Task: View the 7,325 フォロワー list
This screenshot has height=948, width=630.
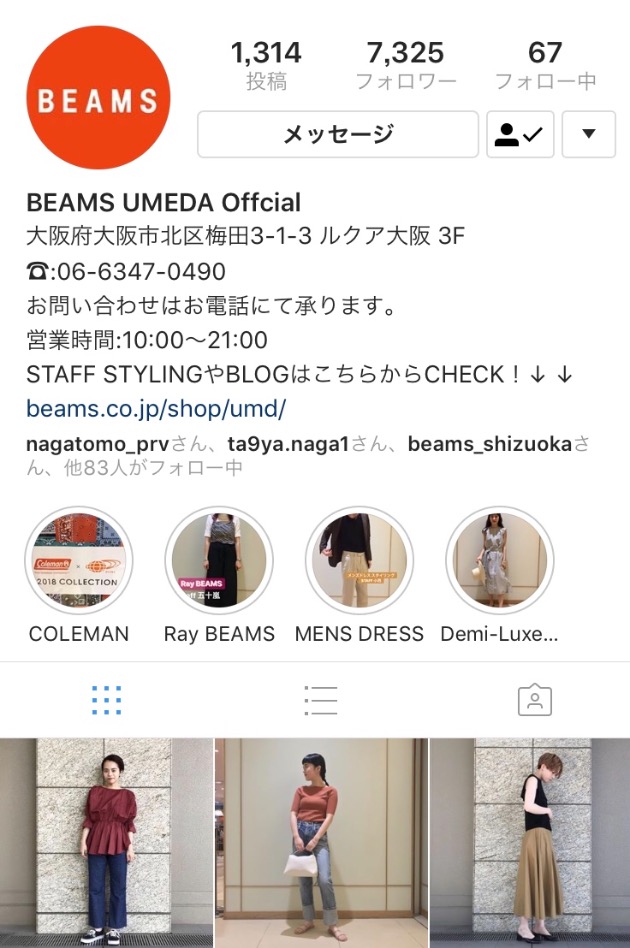Action: [x=405, y=64]
